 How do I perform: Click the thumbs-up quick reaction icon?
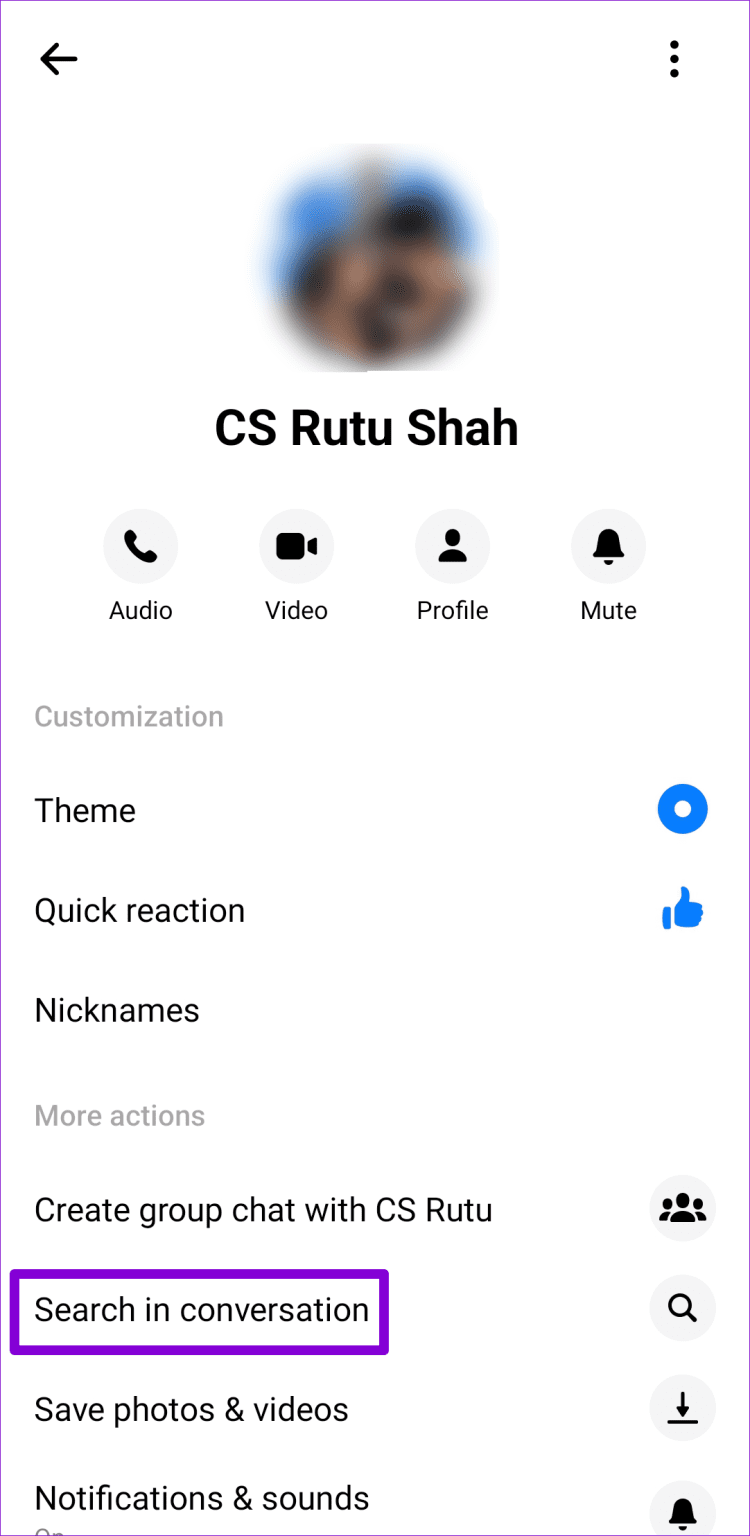point(682,909)
